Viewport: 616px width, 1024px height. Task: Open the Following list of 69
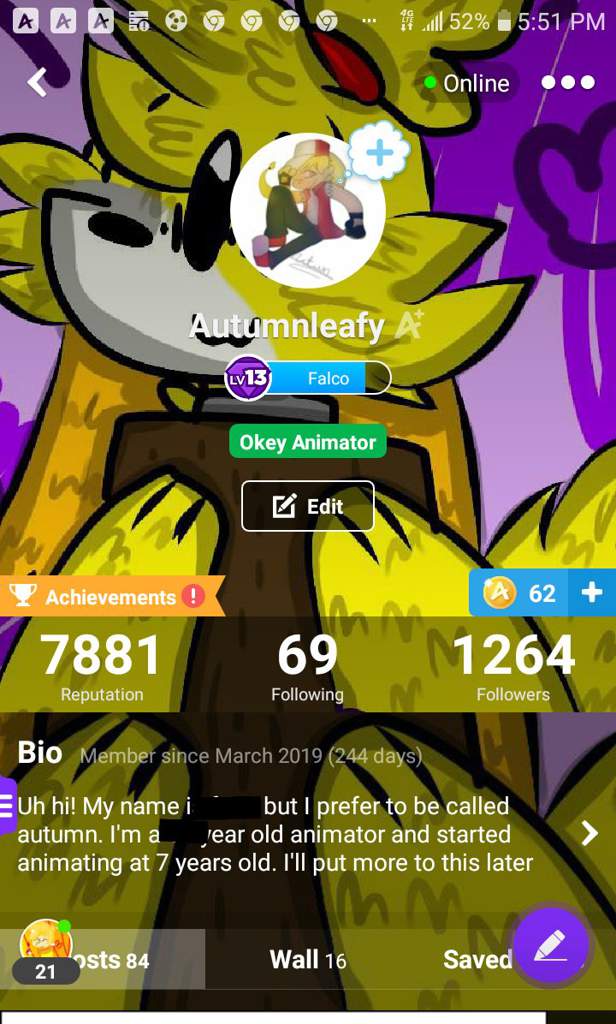(x=308, y=666)
